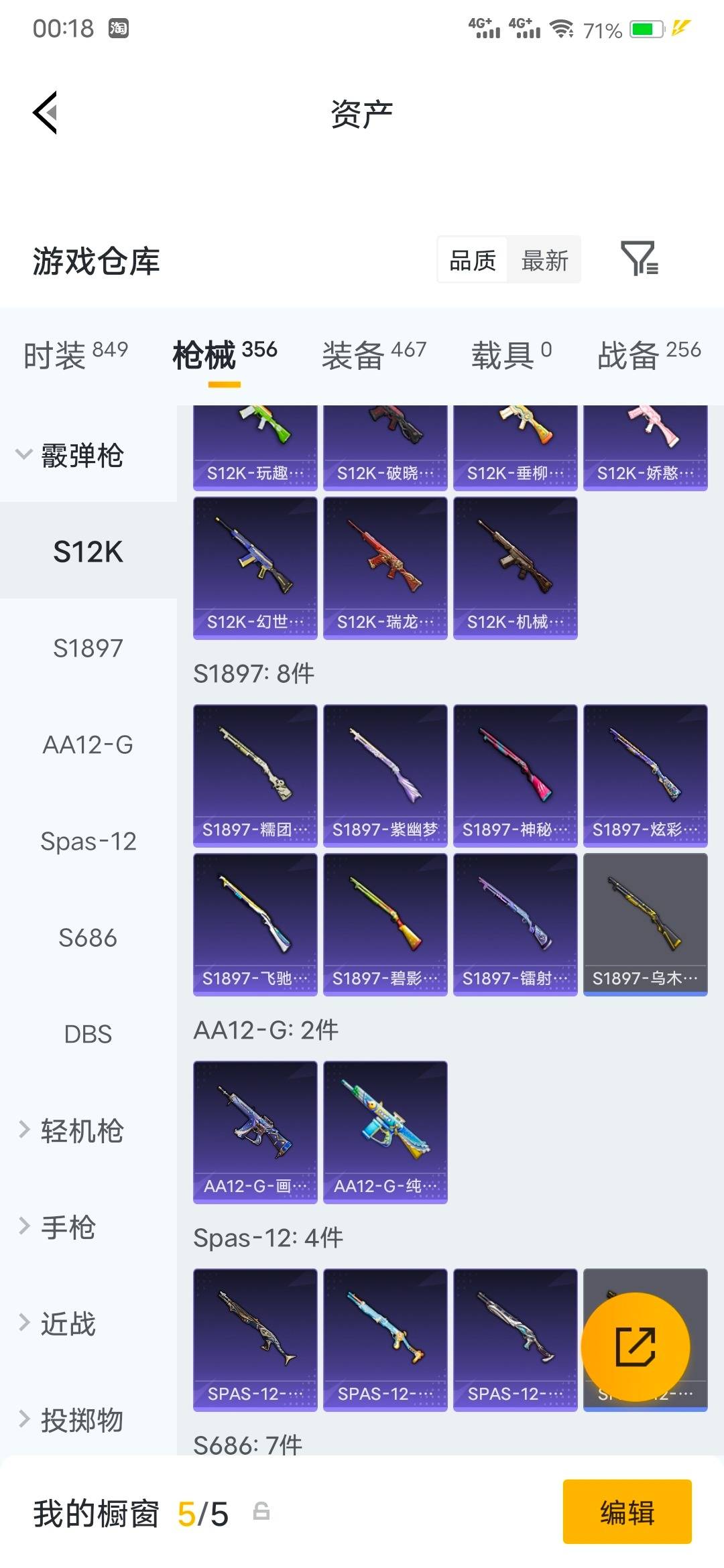Sort the warehouse by 品质
Viewport: 724px width, 1568px height.
tap(473, 260)
